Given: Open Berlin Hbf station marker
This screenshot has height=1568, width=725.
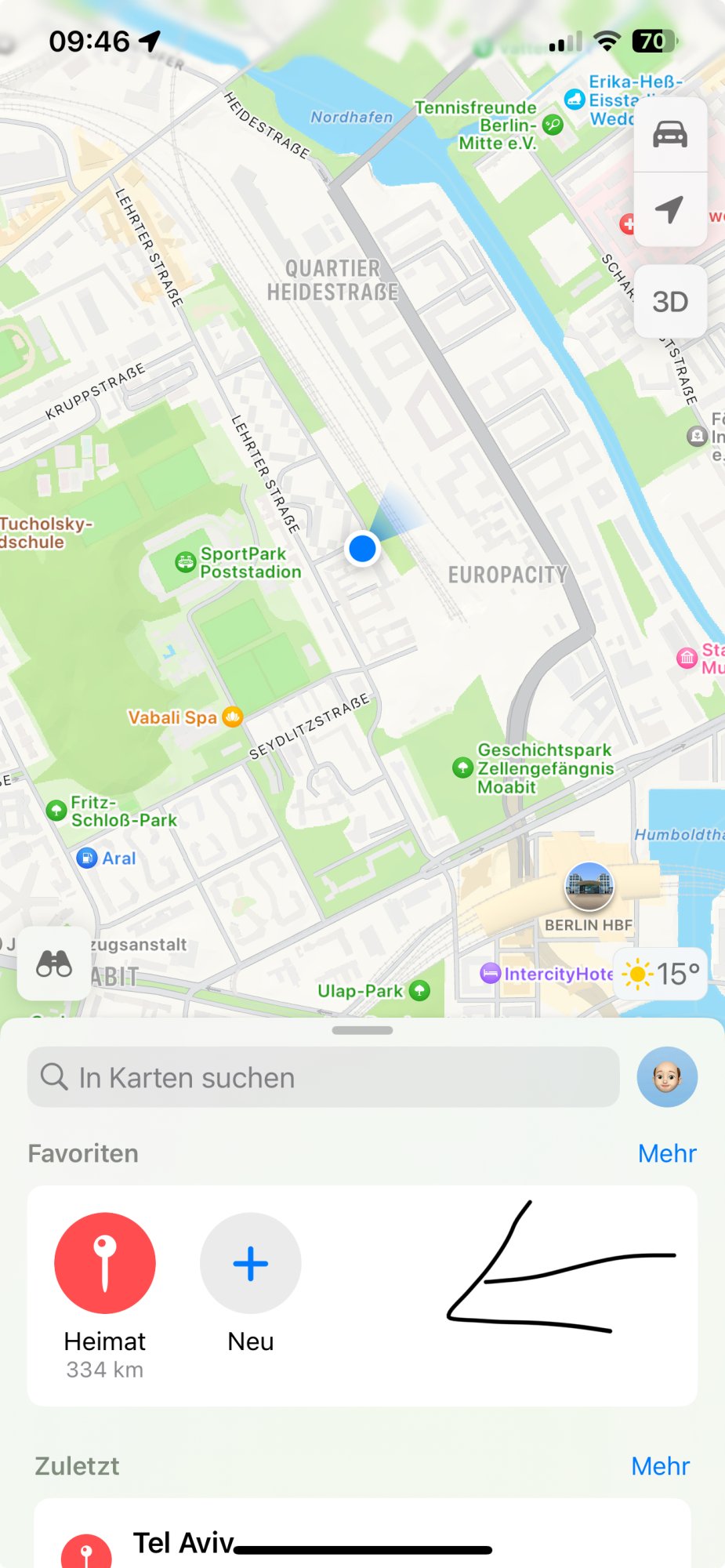Looking at the screenshot, I should 589,887.
